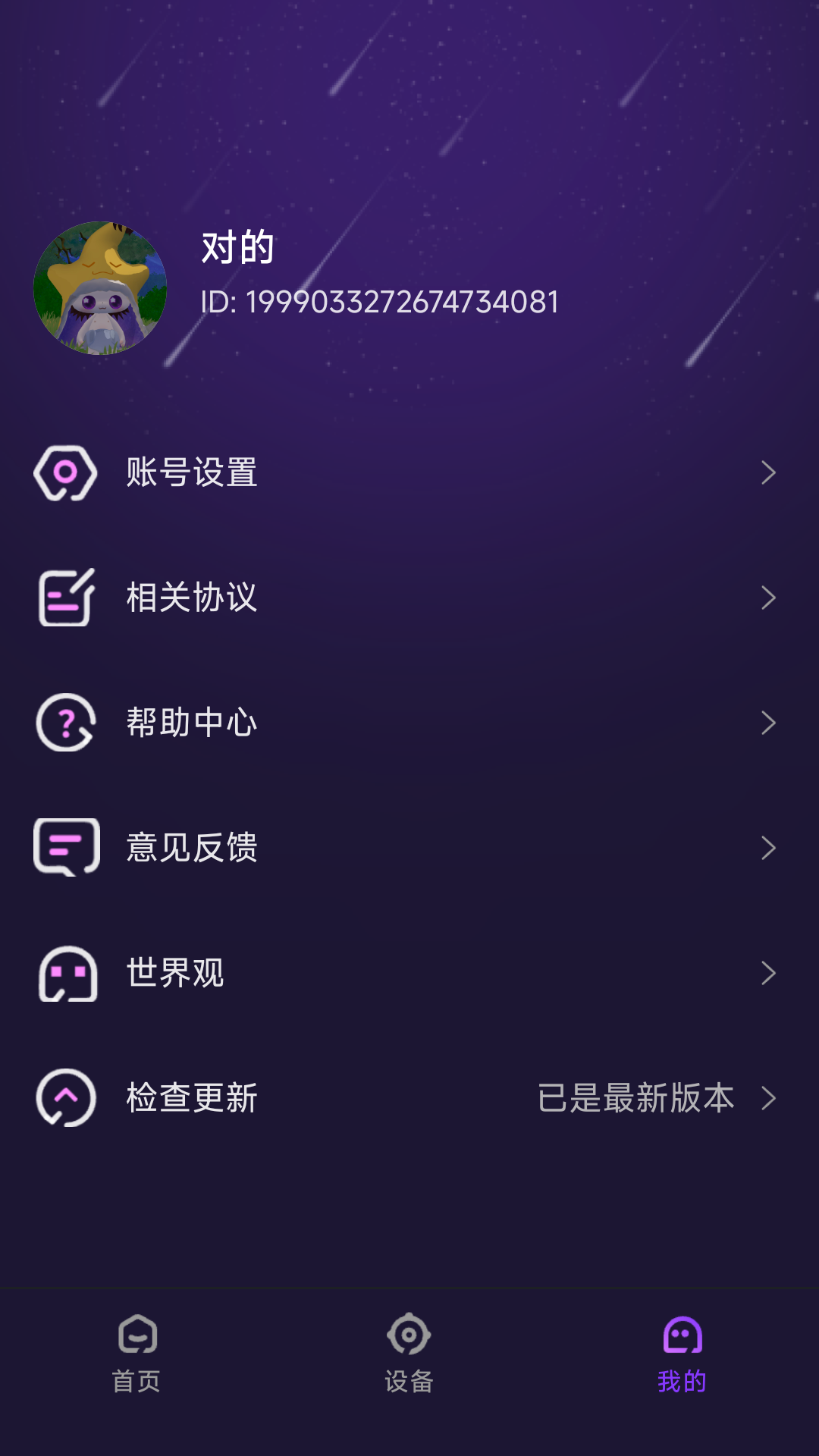Open the 账号设置 gear icon
This screenshot has width=819, height=1456.
click(65, 472)
